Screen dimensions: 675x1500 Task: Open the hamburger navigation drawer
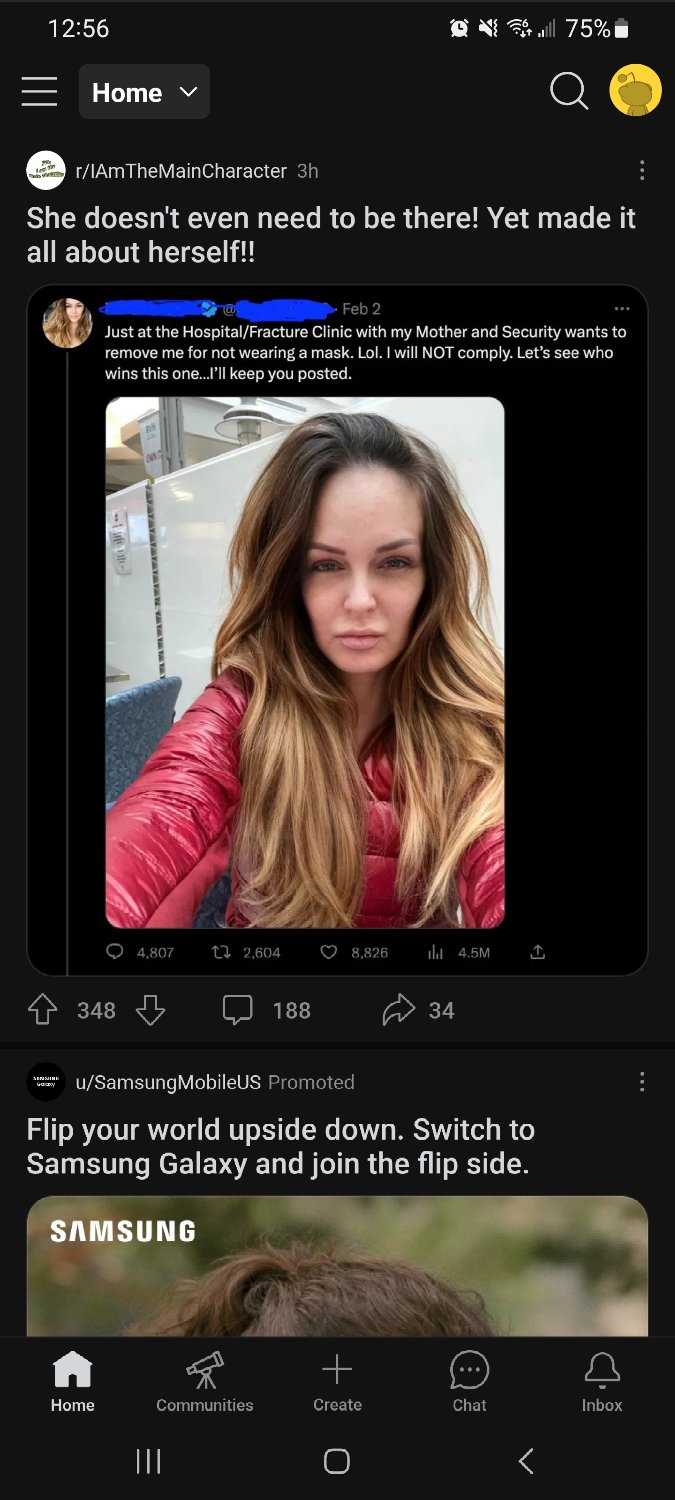39,92
